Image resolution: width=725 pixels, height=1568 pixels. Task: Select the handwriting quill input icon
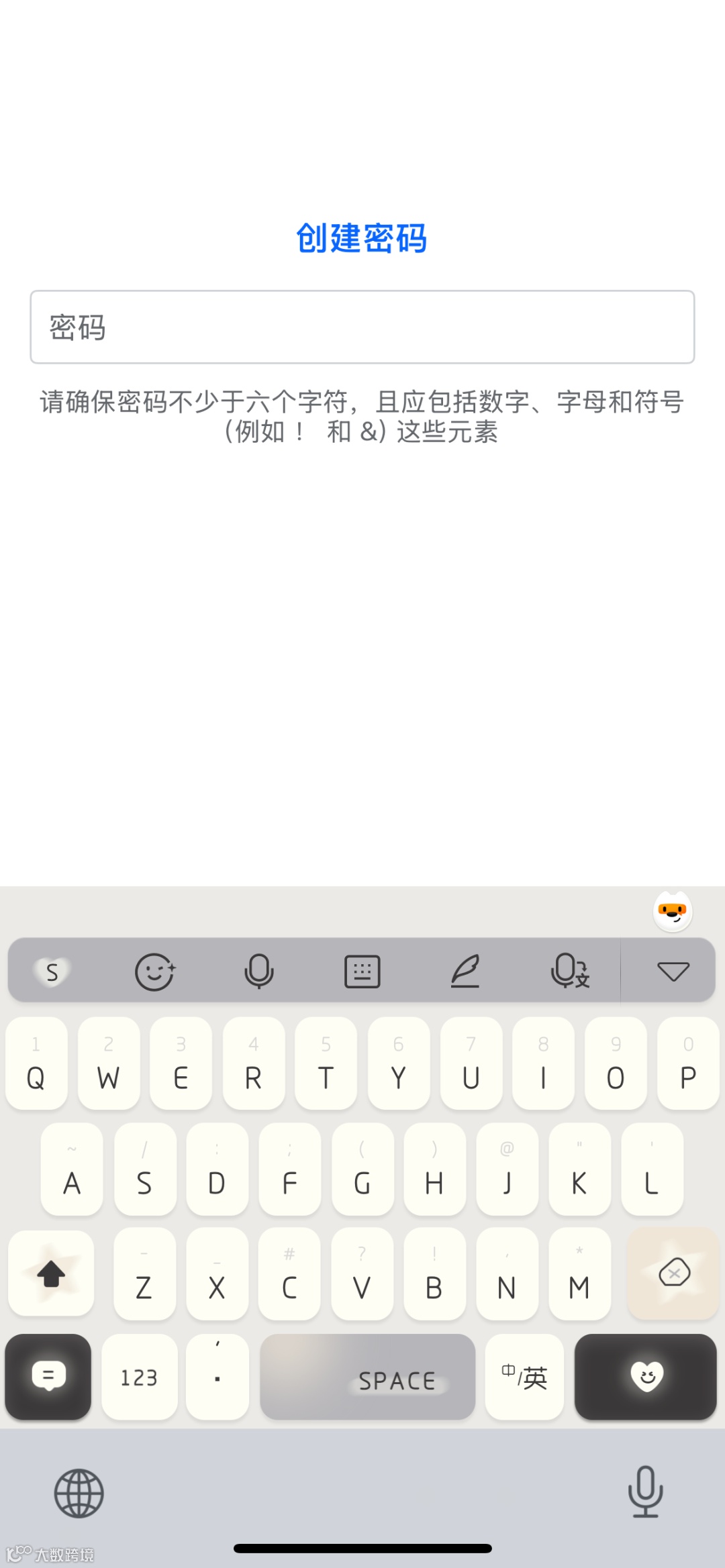(466, 971)
